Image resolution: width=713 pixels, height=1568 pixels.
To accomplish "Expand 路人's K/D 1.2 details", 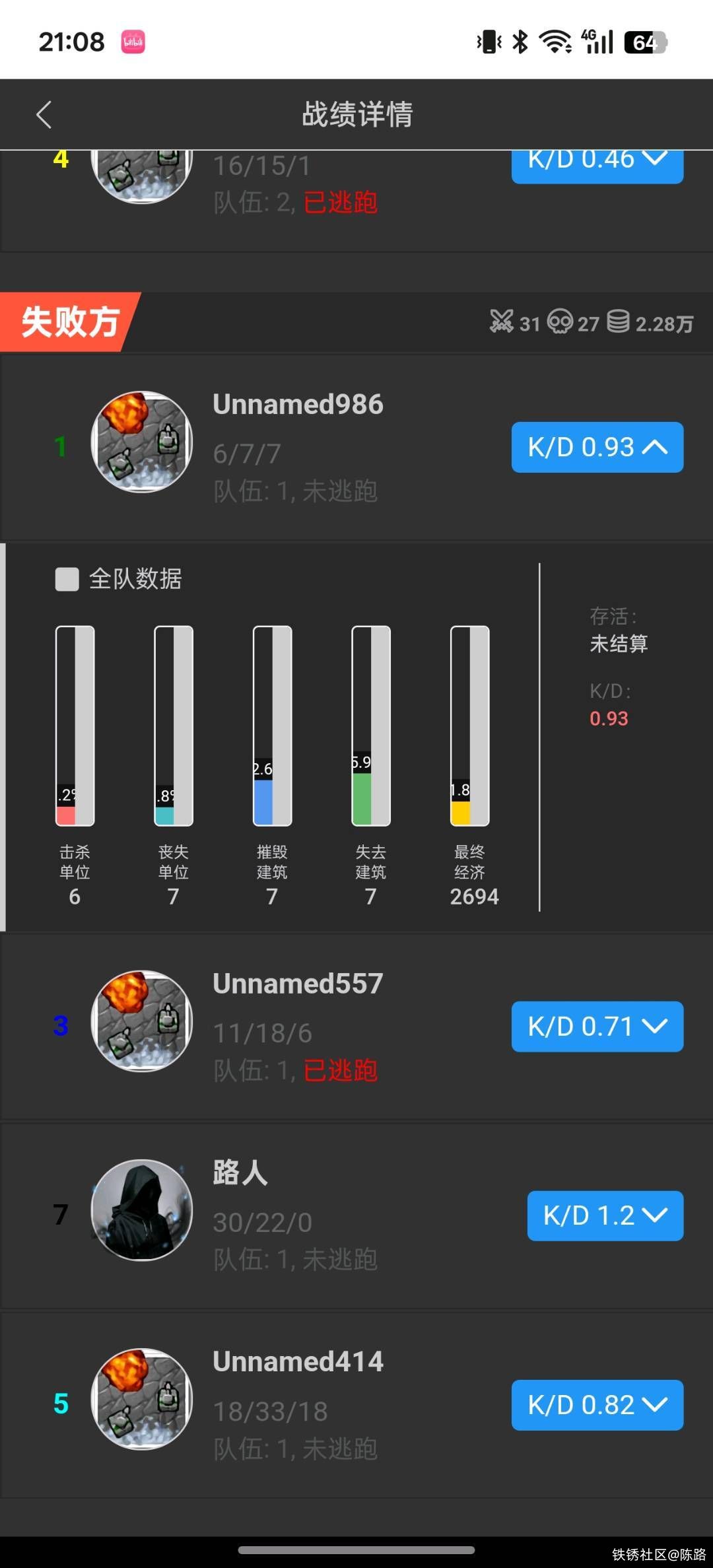I will coord(605,1215).
